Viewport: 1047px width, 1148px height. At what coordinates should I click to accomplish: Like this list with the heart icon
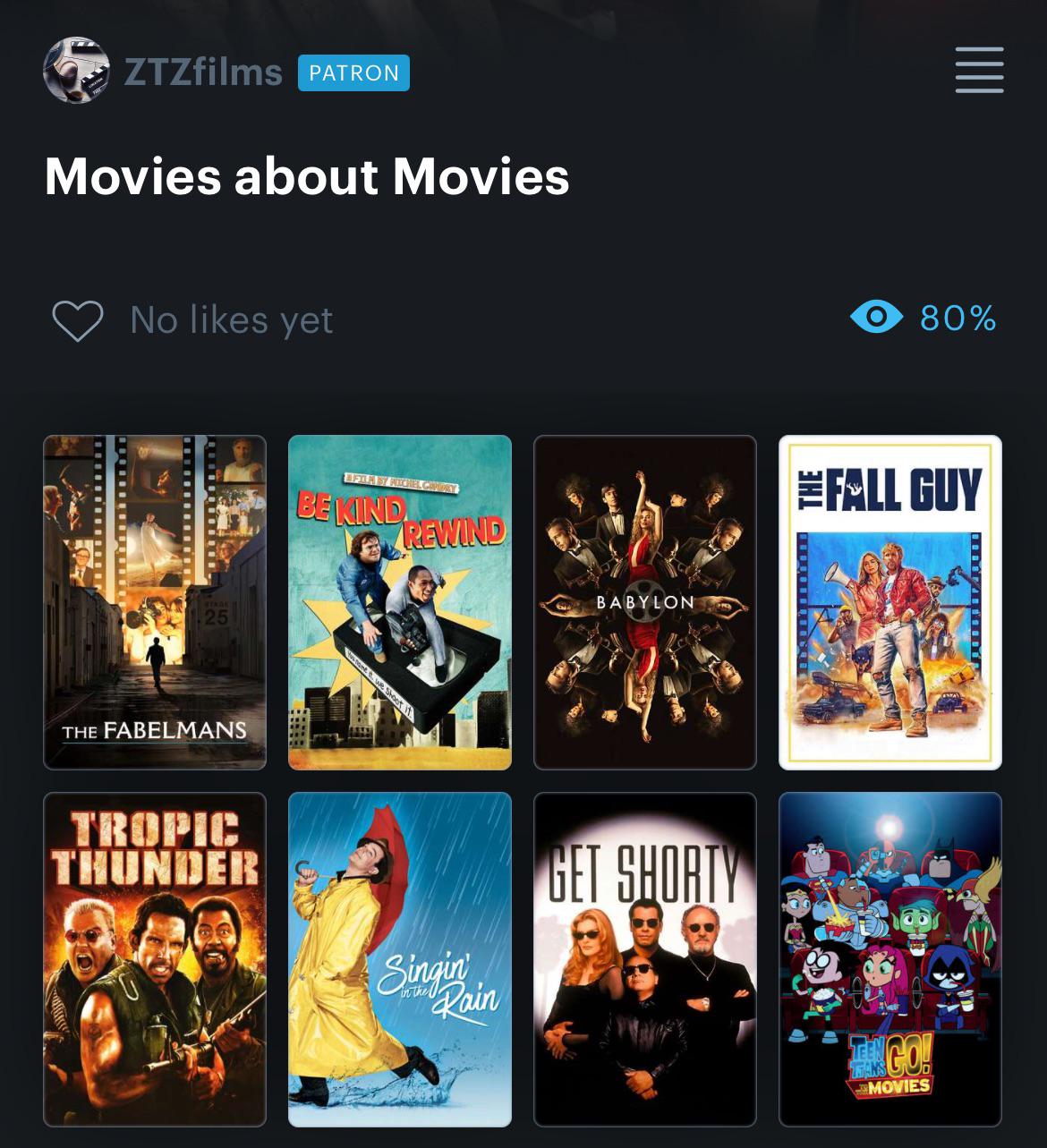[78, 320]
